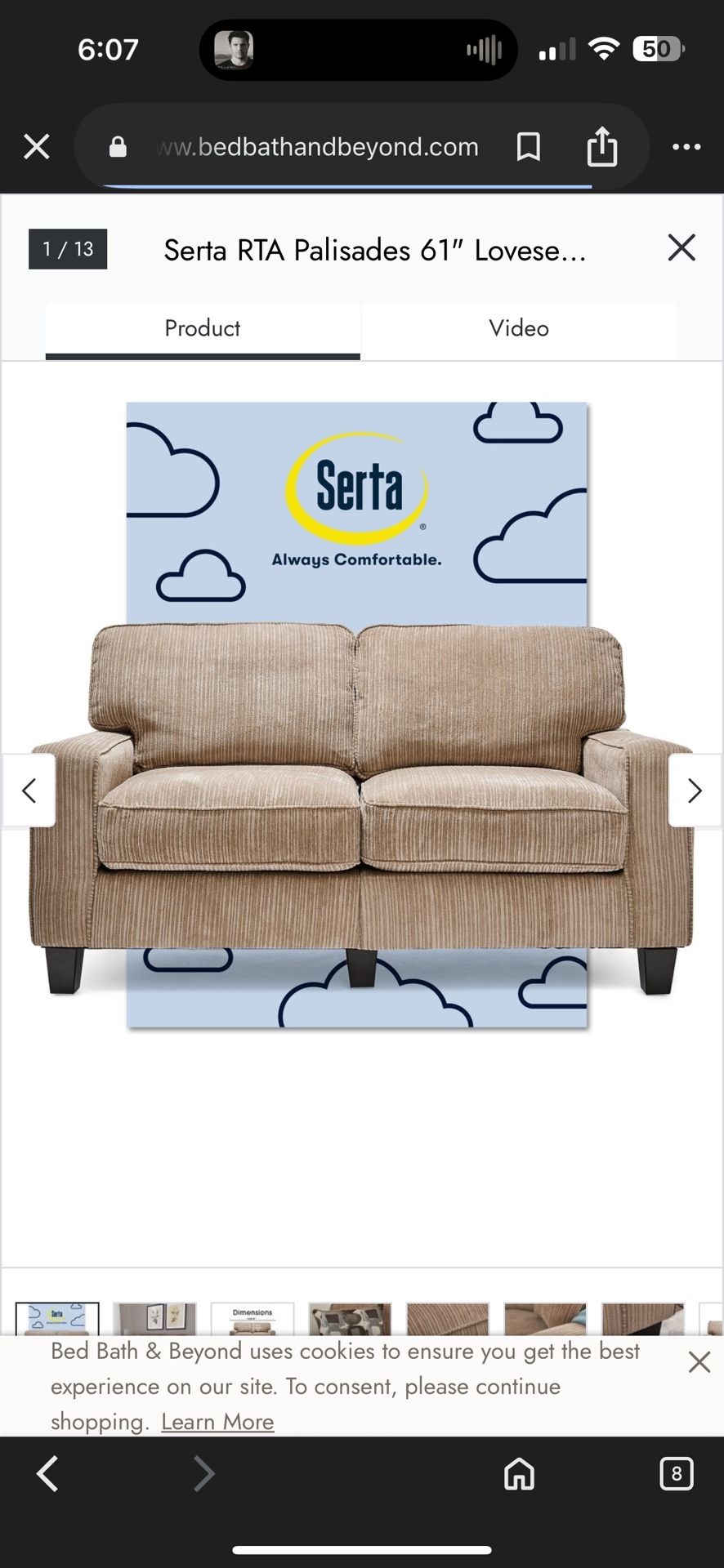The height and width of the screenshot is (1568, 724).
Task: Advance to the next product image
Action: 695,790
